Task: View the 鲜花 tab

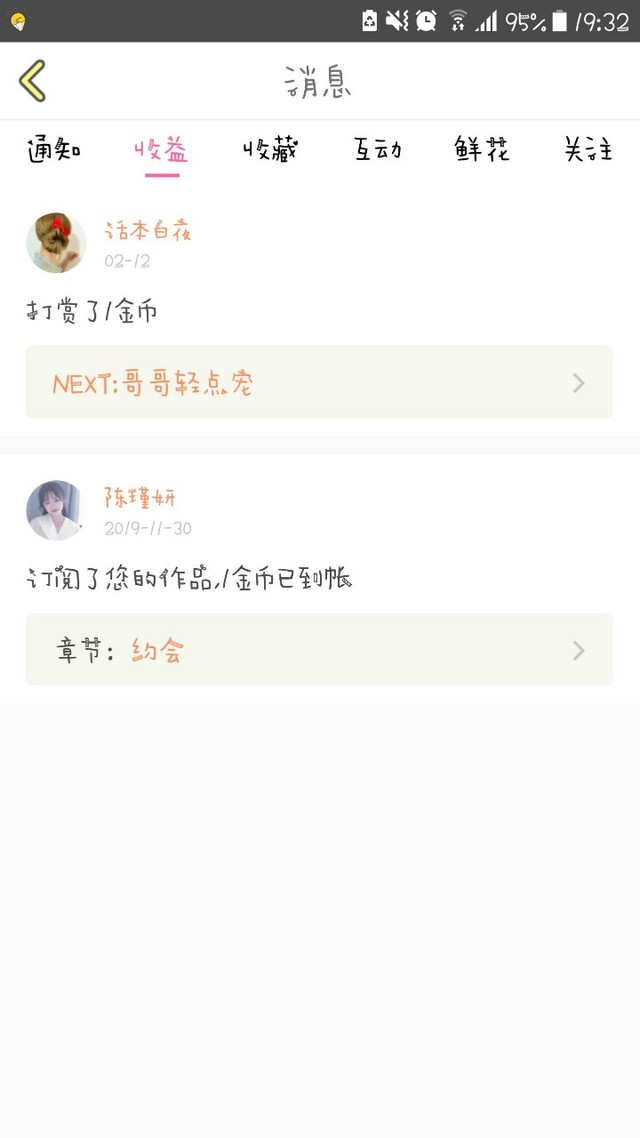Action: pos(482,150)
